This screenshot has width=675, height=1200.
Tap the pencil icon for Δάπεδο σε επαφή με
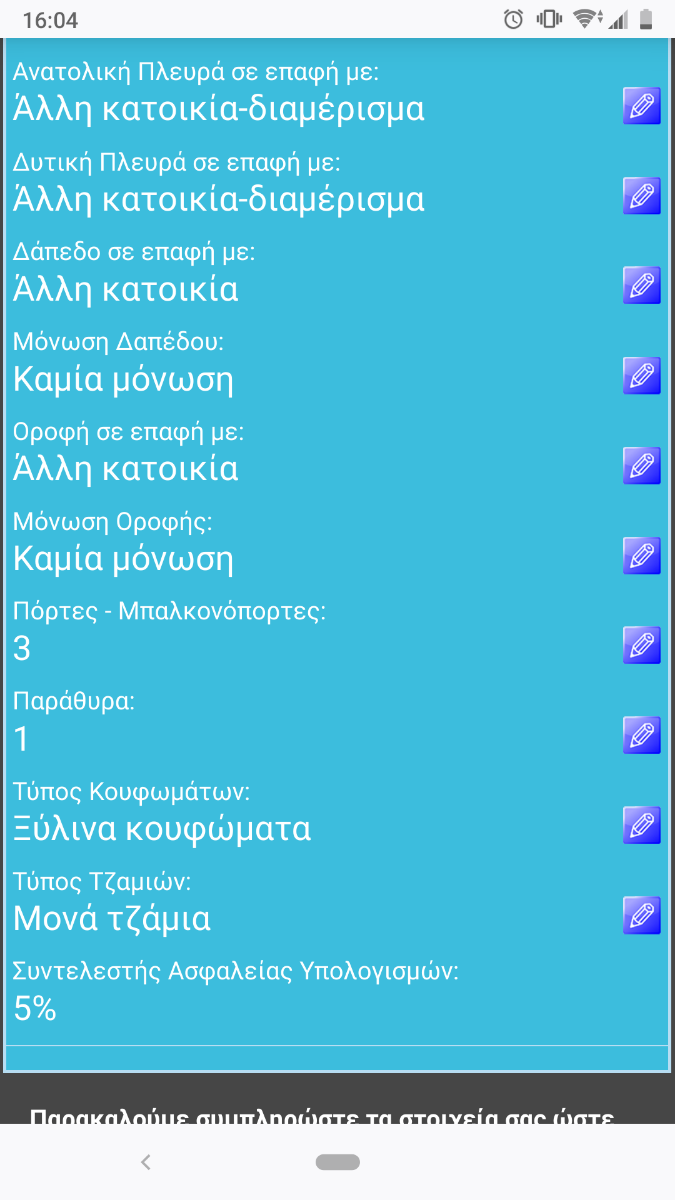click(642, 285)
